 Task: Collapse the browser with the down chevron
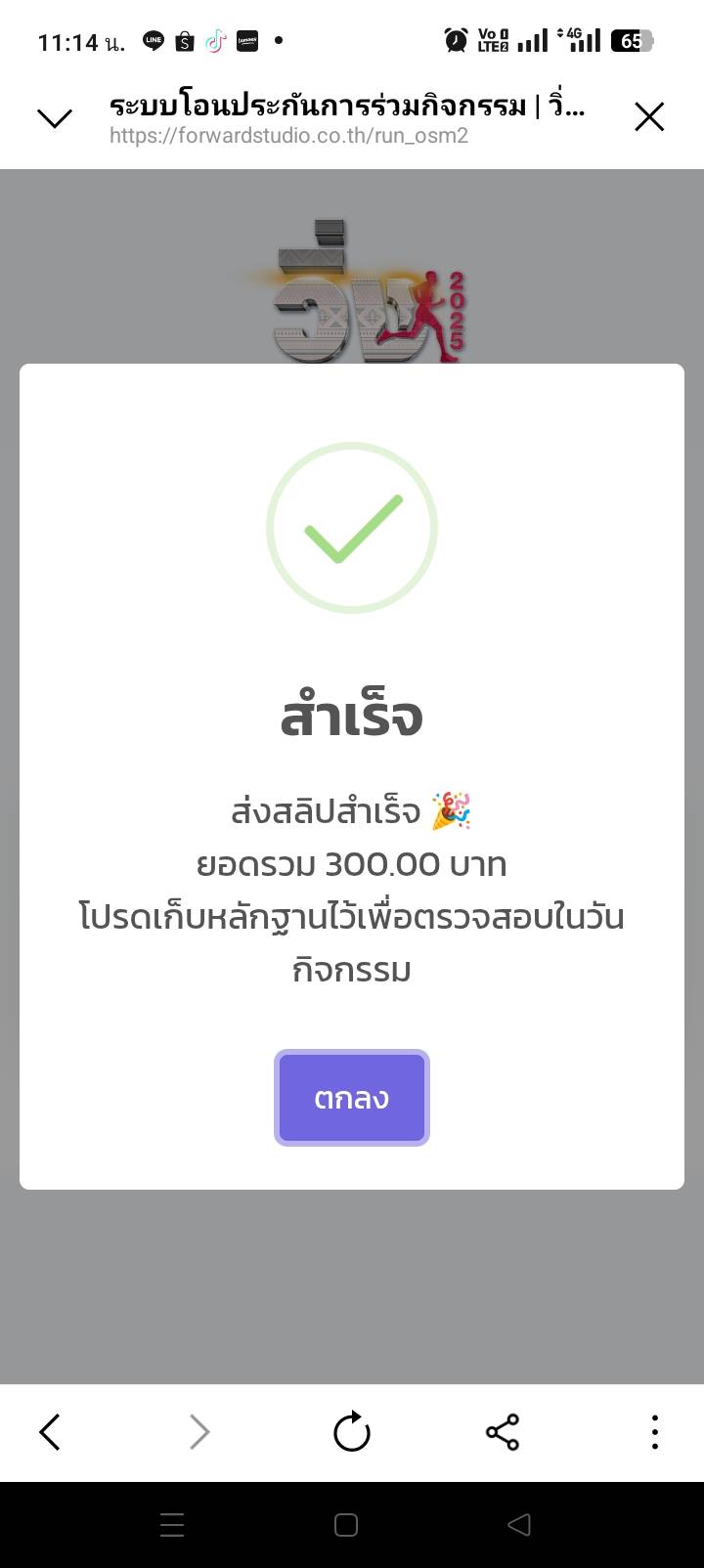click(54, 118)
